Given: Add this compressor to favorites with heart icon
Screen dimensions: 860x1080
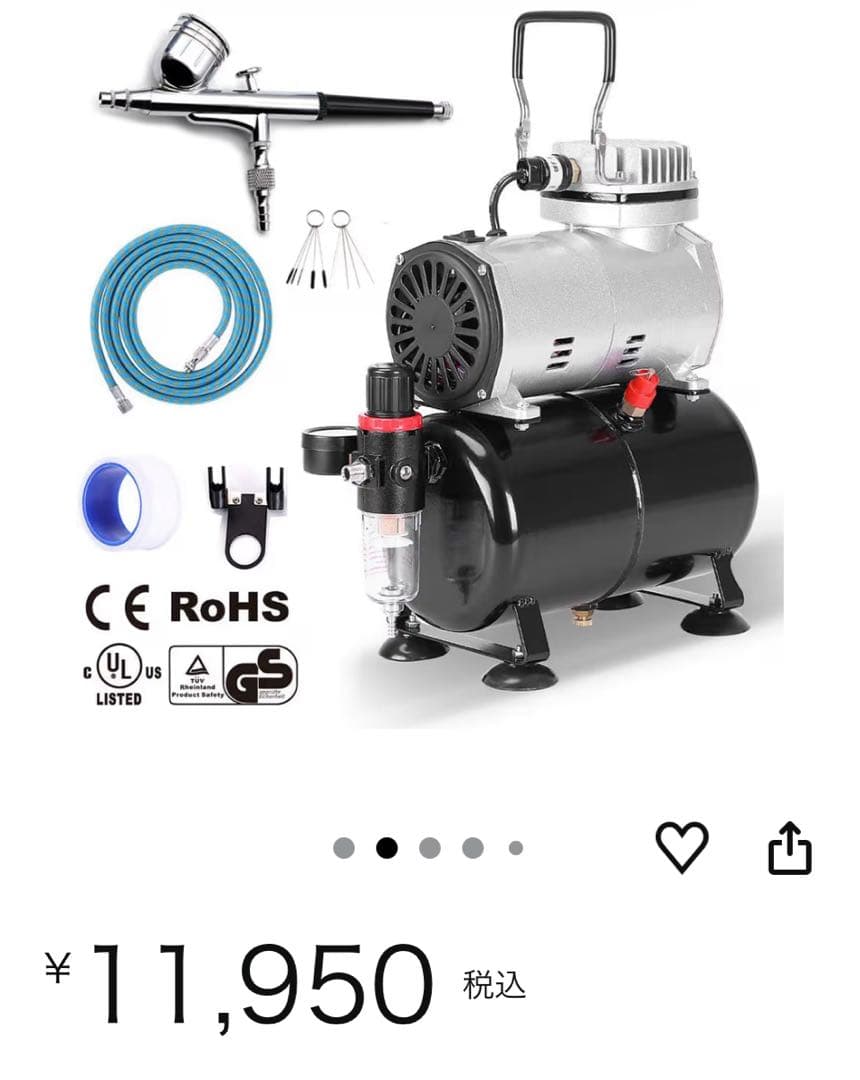Looking at the screenshot, I should click(681, 848).
